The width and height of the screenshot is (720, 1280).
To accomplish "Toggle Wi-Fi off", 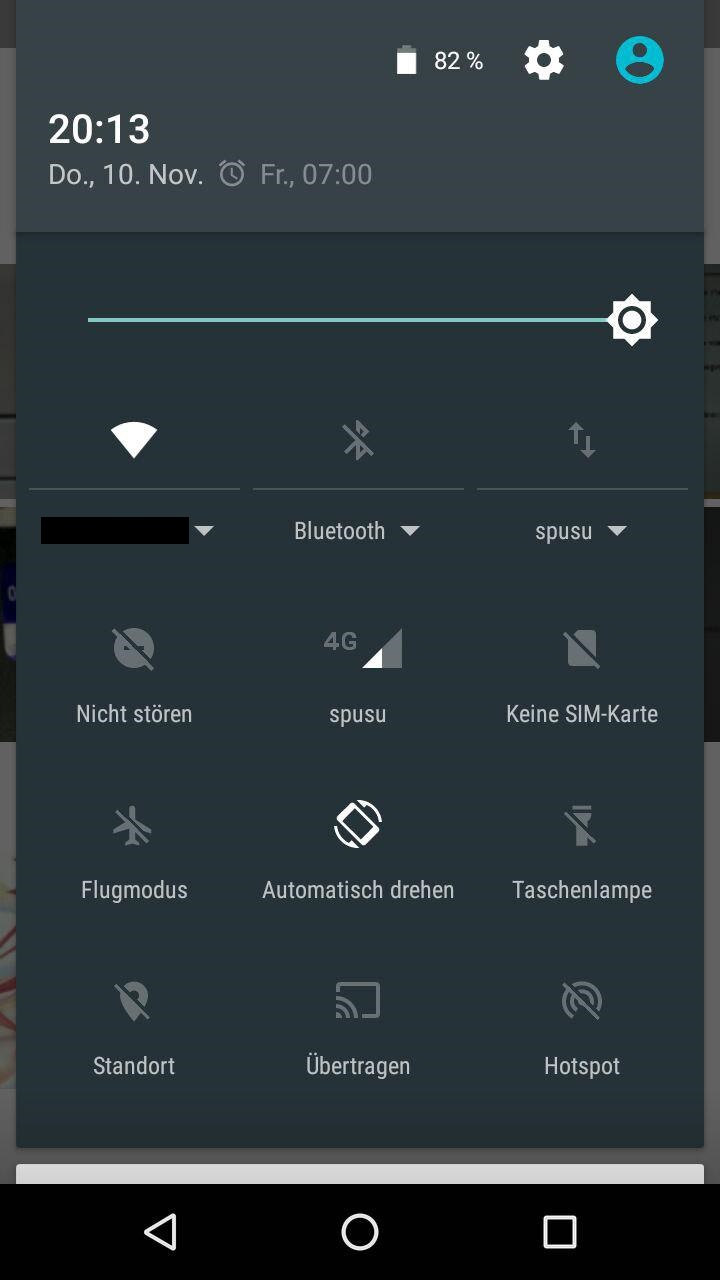I will [x=134, y=440].
